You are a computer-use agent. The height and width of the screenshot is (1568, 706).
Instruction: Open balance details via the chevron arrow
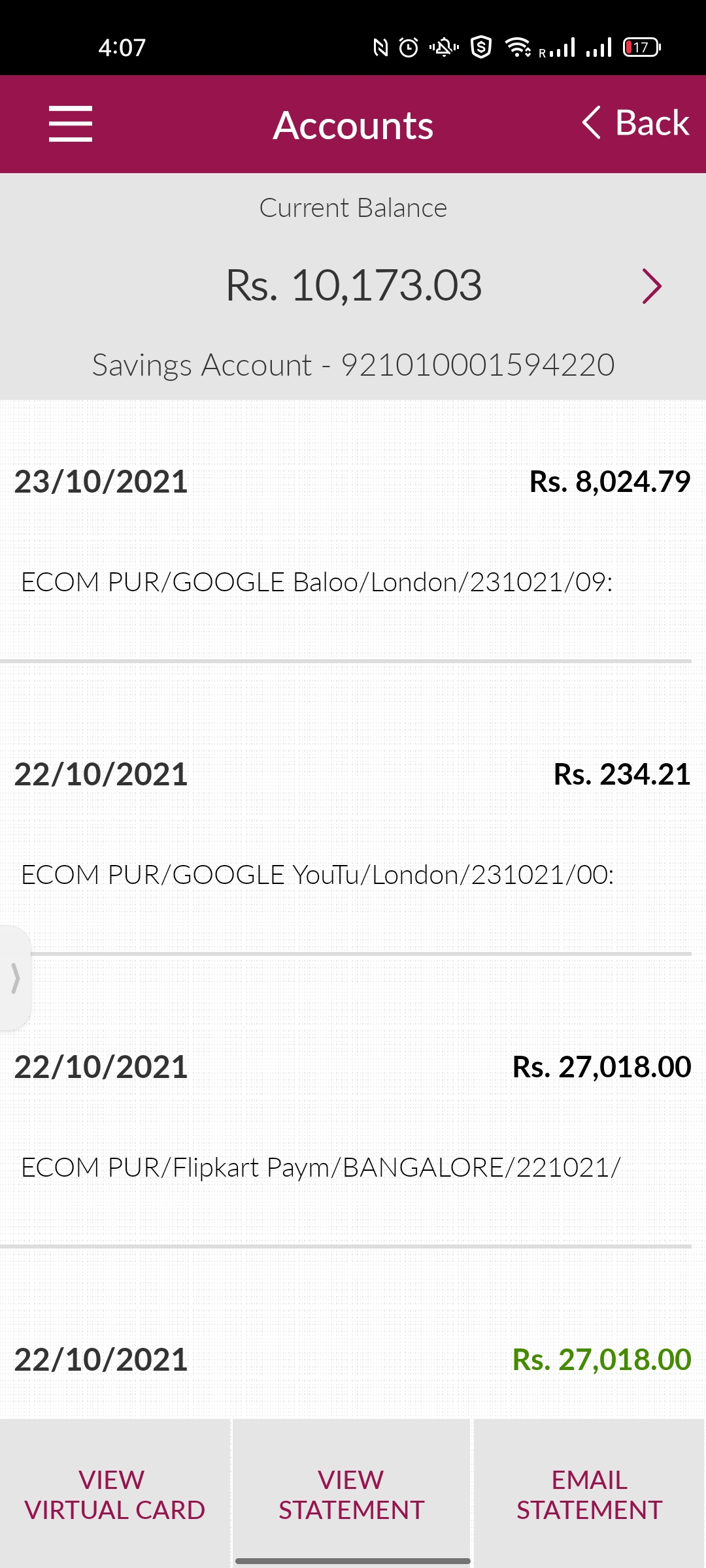(x=652, y=286)
